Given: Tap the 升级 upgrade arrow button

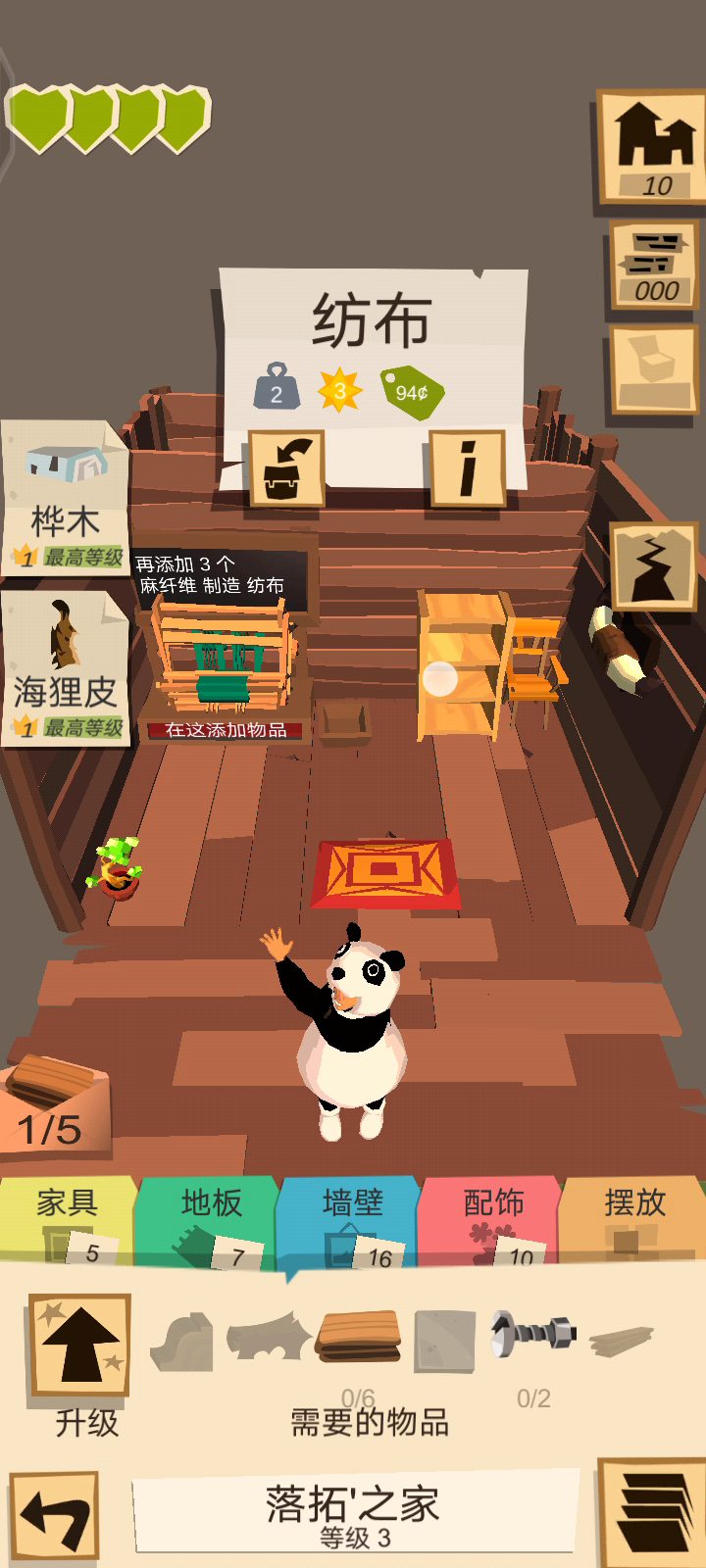Looking at the screenshot, I should tap(79, 1345).
